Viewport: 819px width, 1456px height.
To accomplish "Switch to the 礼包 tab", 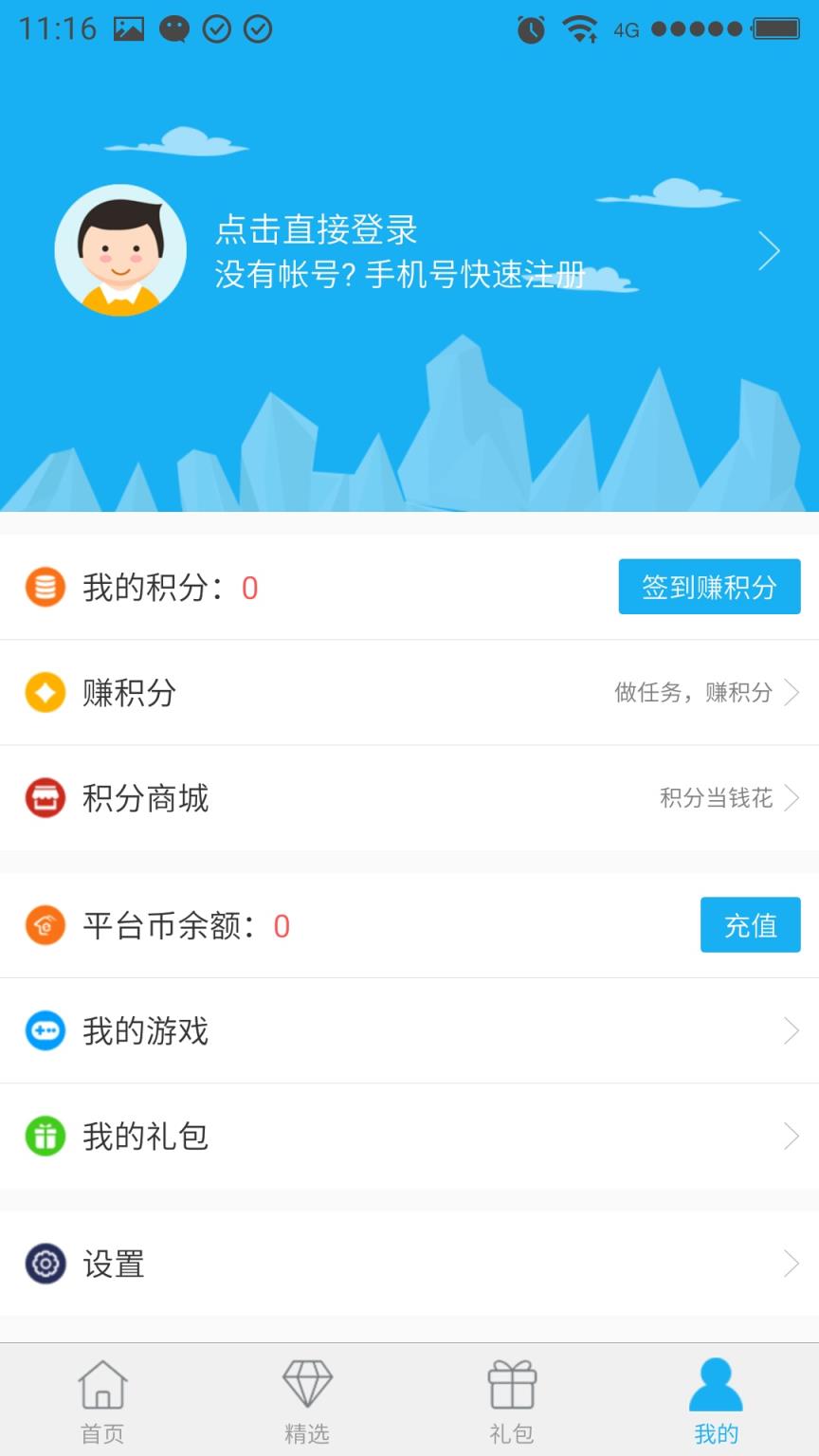I will [512, 1399].
